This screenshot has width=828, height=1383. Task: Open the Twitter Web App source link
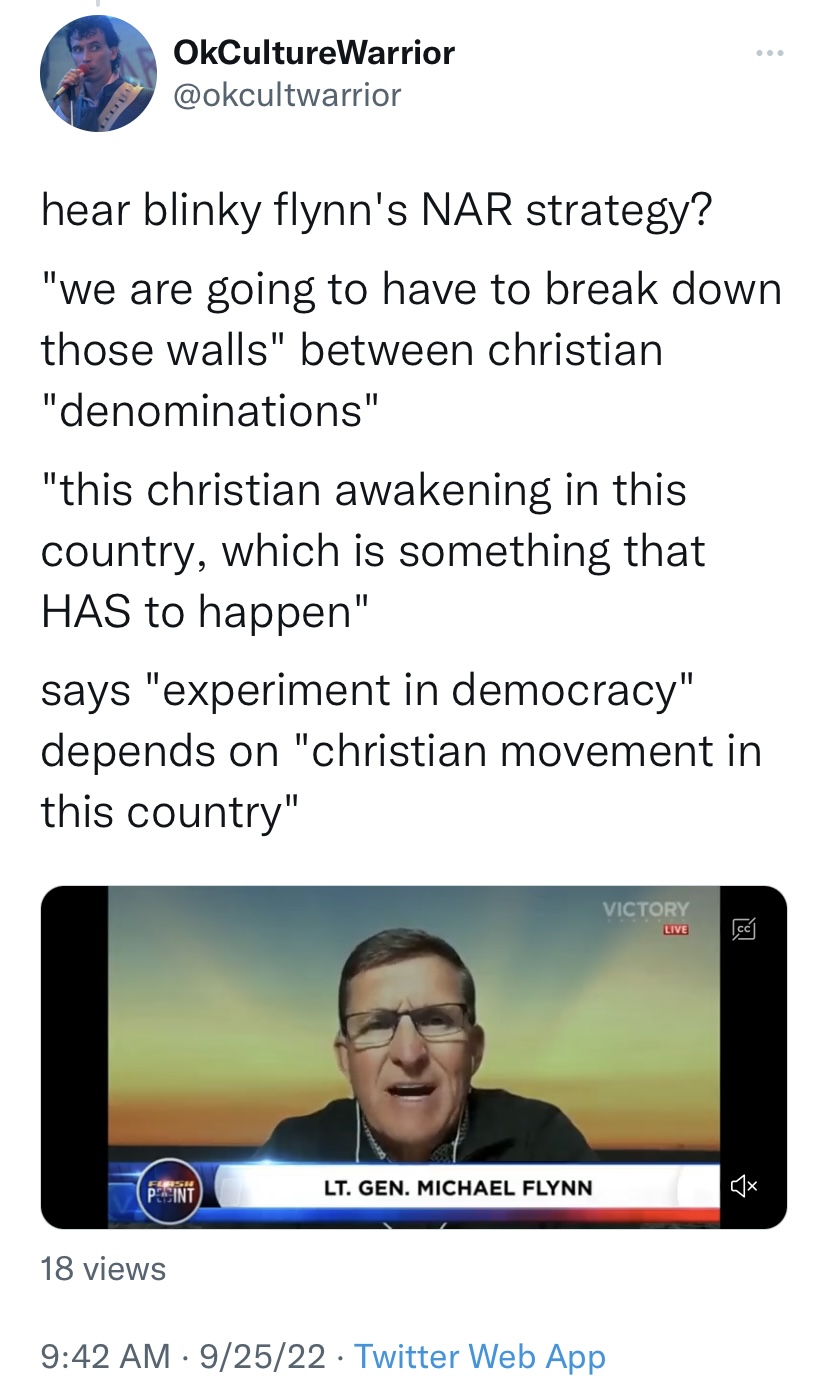479,1357
